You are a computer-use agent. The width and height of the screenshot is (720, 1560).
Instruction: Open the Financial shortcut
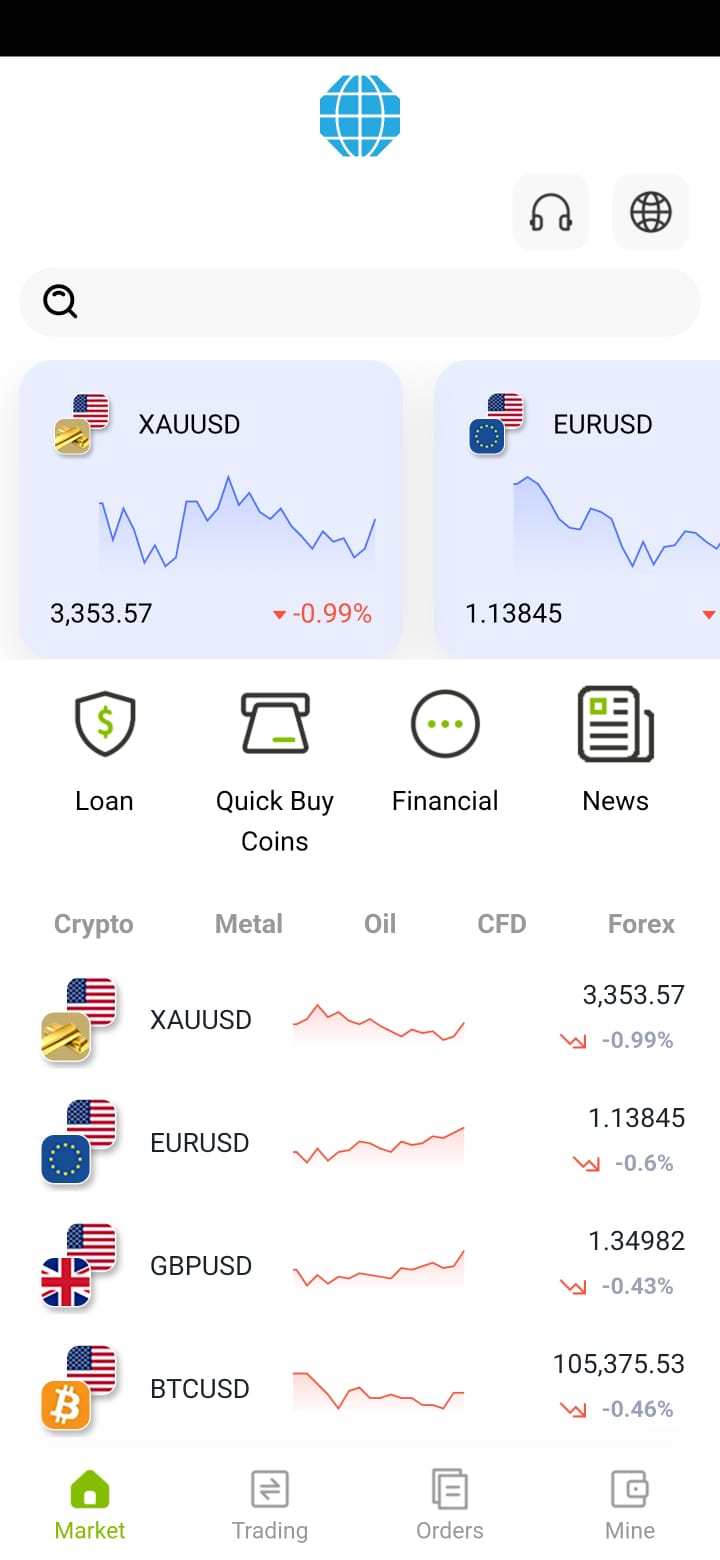[445, 752]
